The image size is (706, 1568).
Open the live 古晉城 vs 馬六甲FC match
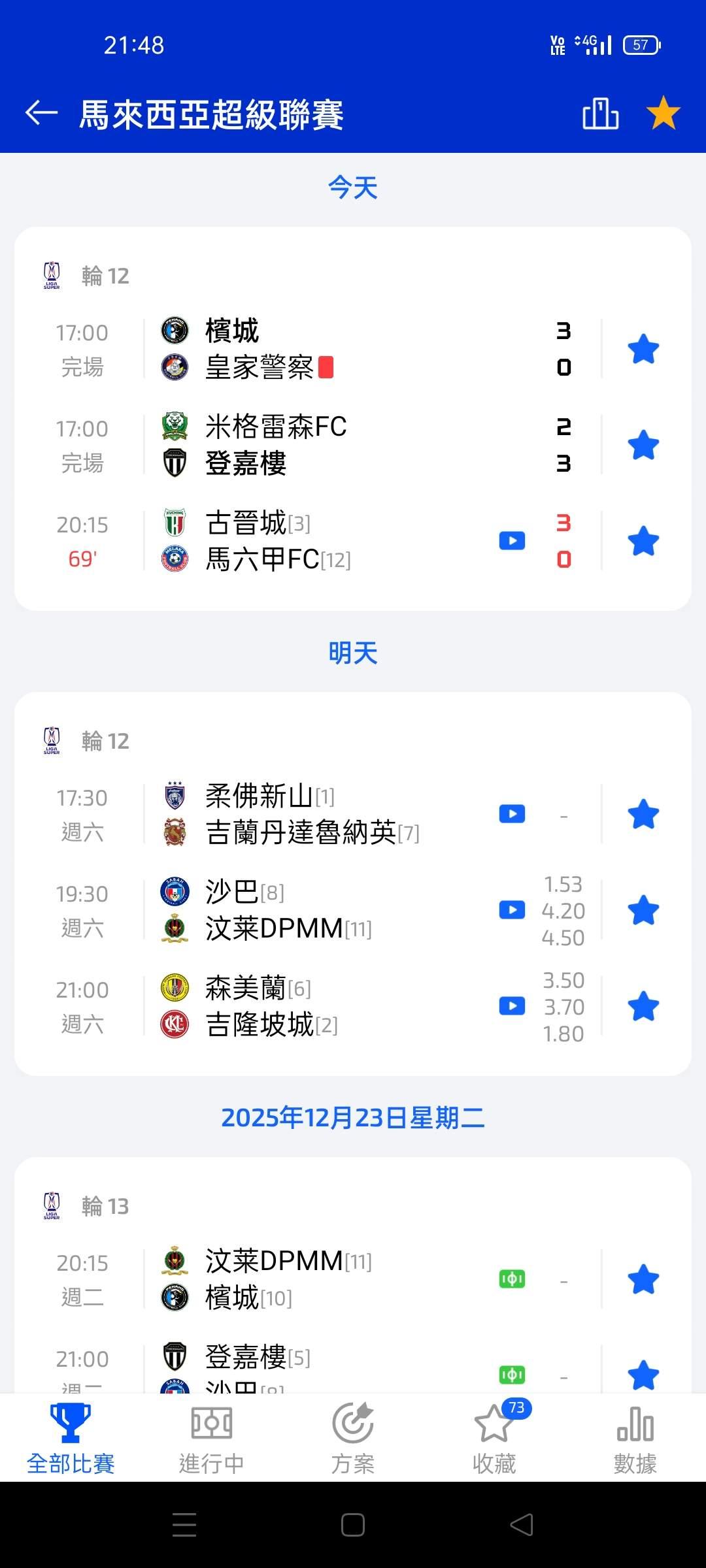coord(327,541)
